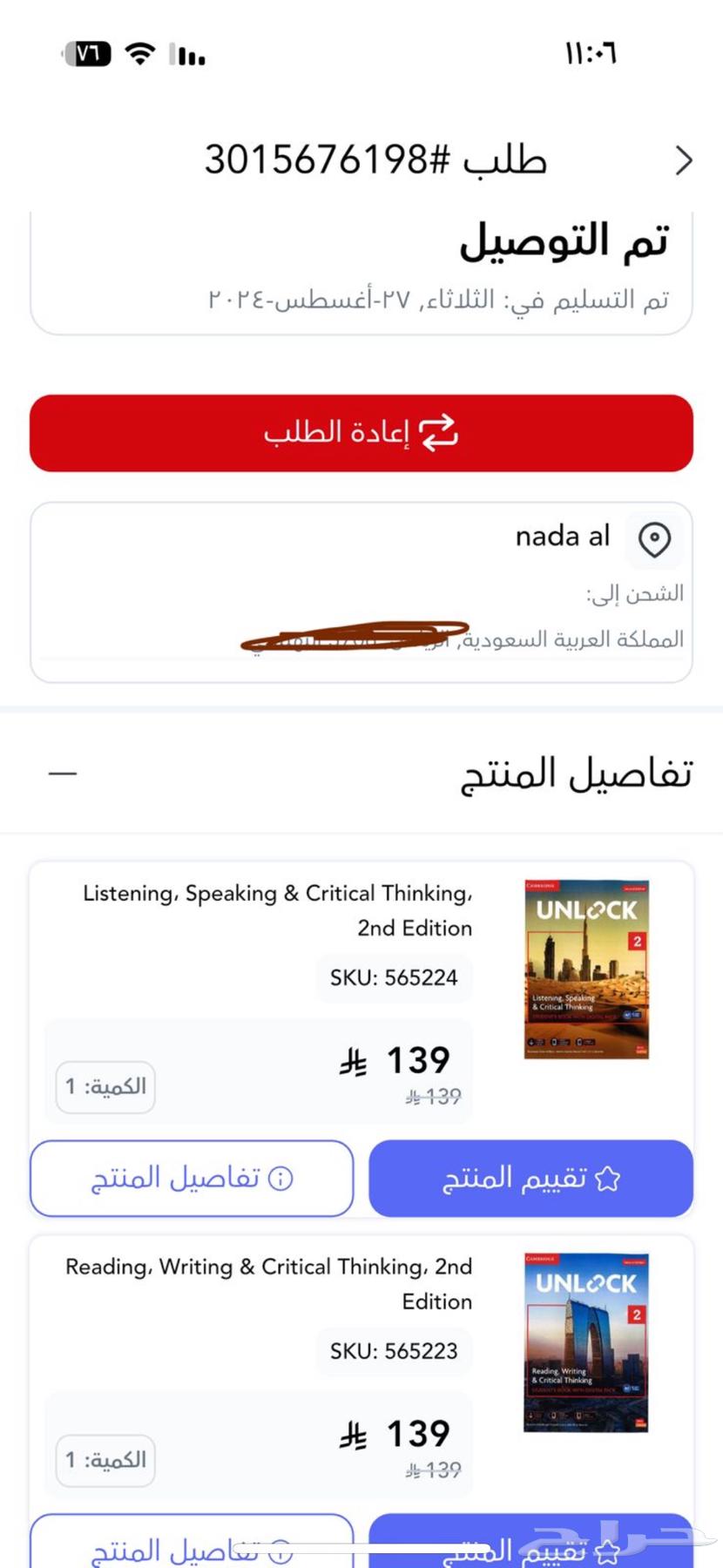Tap the Wi-Fi icon in the status bar
The height and width of the screenshot is (1568, 723).
point(141,54)
